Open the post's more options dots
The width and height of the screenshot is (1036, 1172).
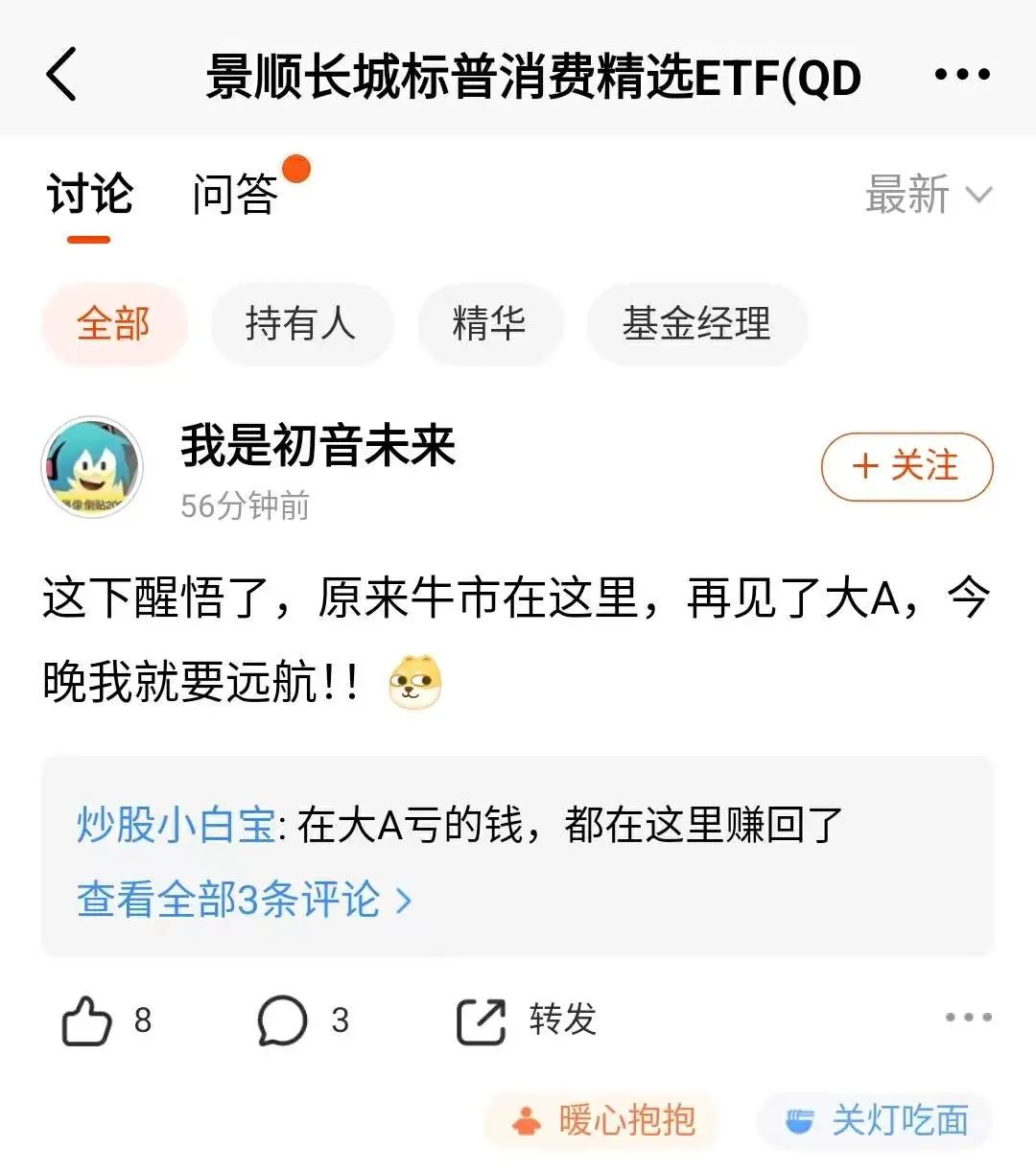pos(967,1018)
